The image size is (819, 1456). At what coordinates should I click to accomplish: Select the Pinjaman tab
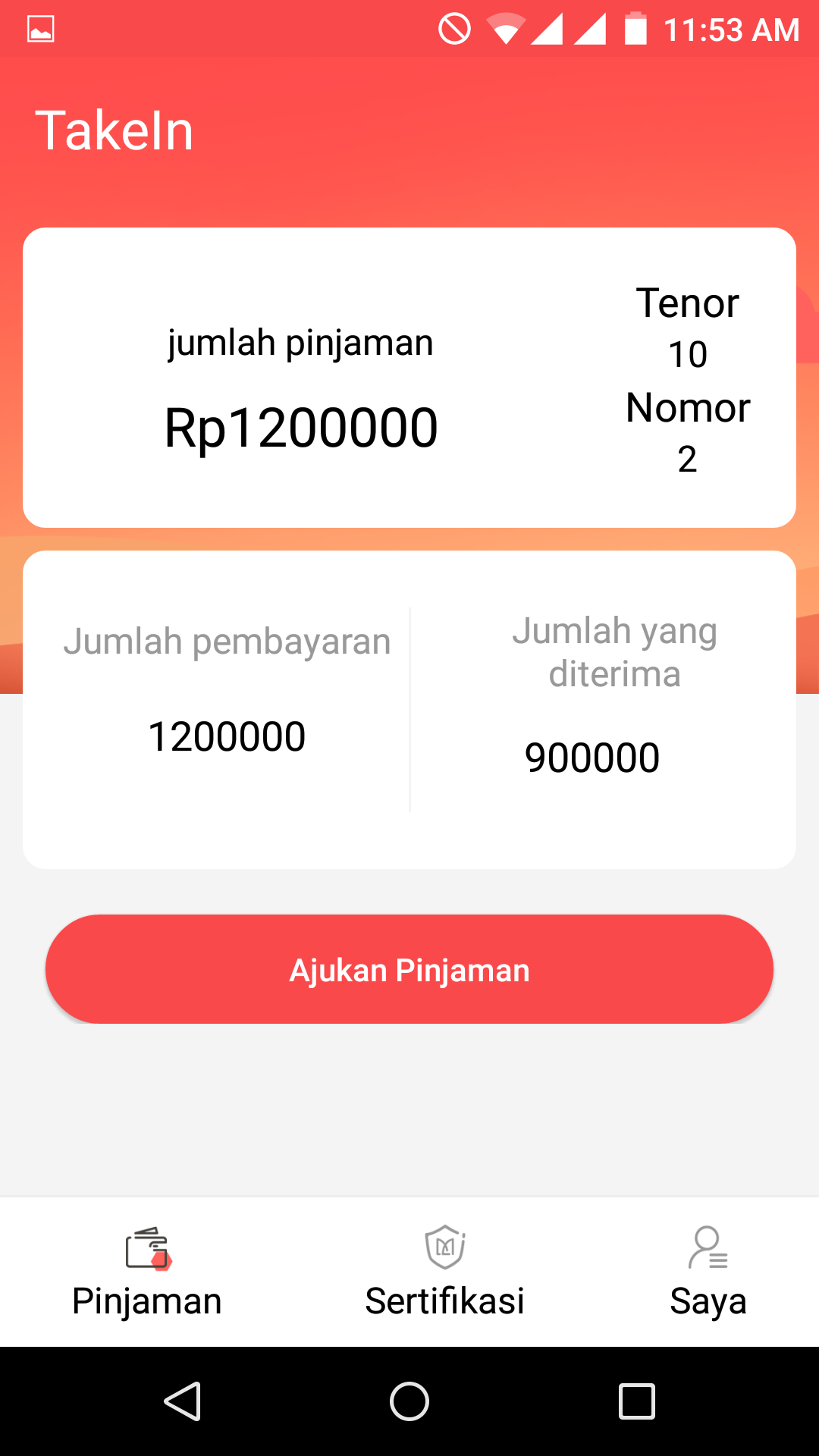tap(147, 1272)
